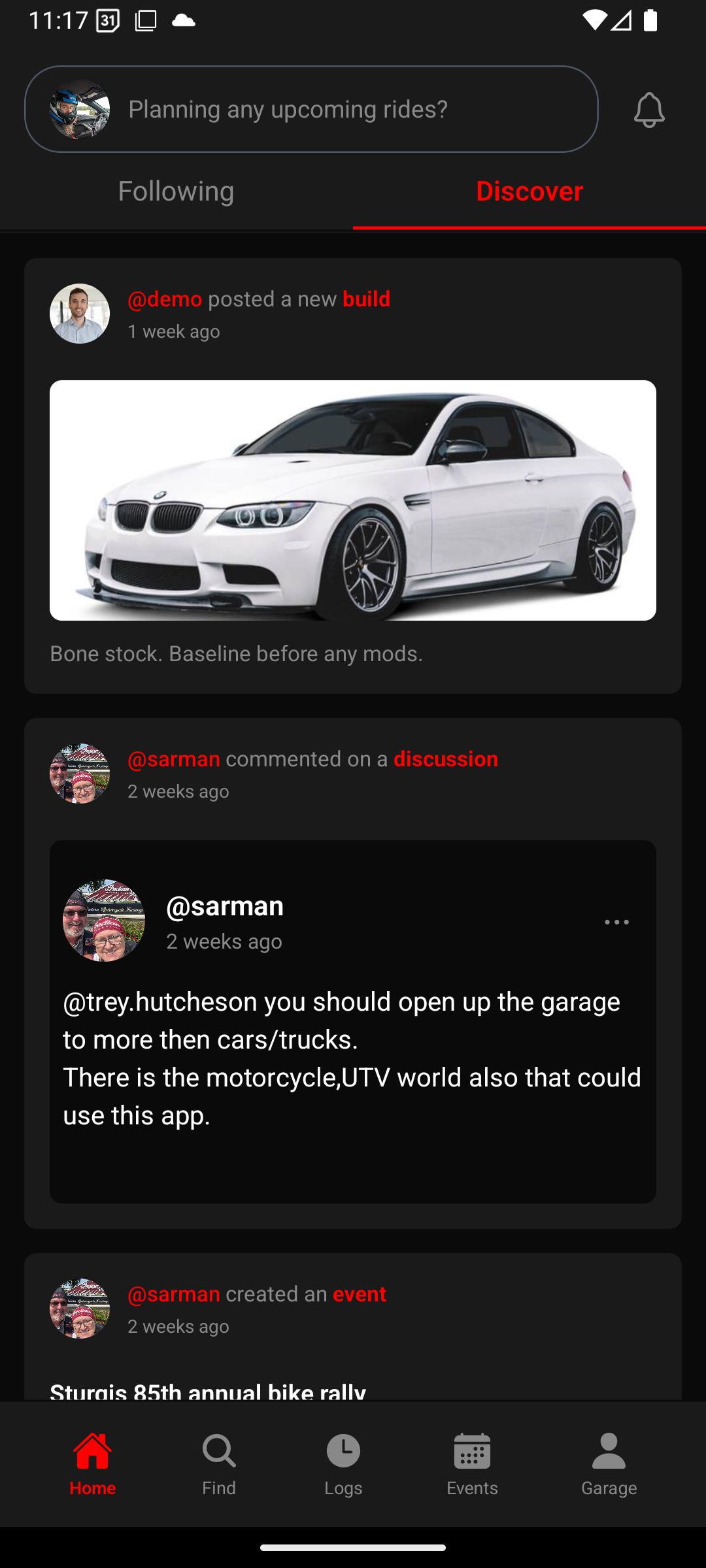Open the Garage tab

609,1463
